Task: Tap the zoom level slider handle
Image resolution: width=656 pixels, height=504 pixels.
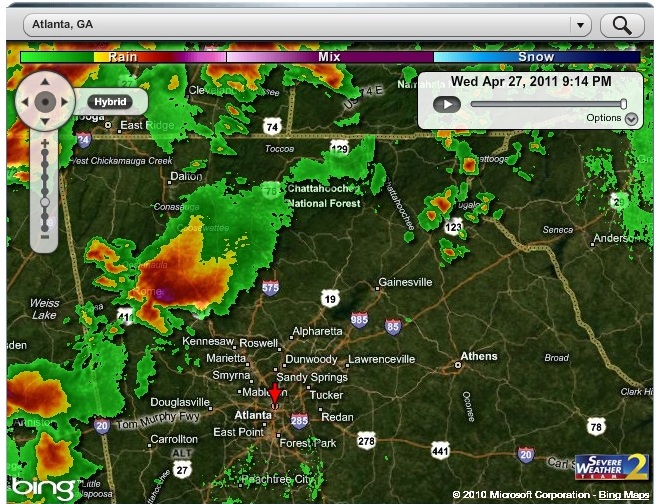Action: coord(44,202)
